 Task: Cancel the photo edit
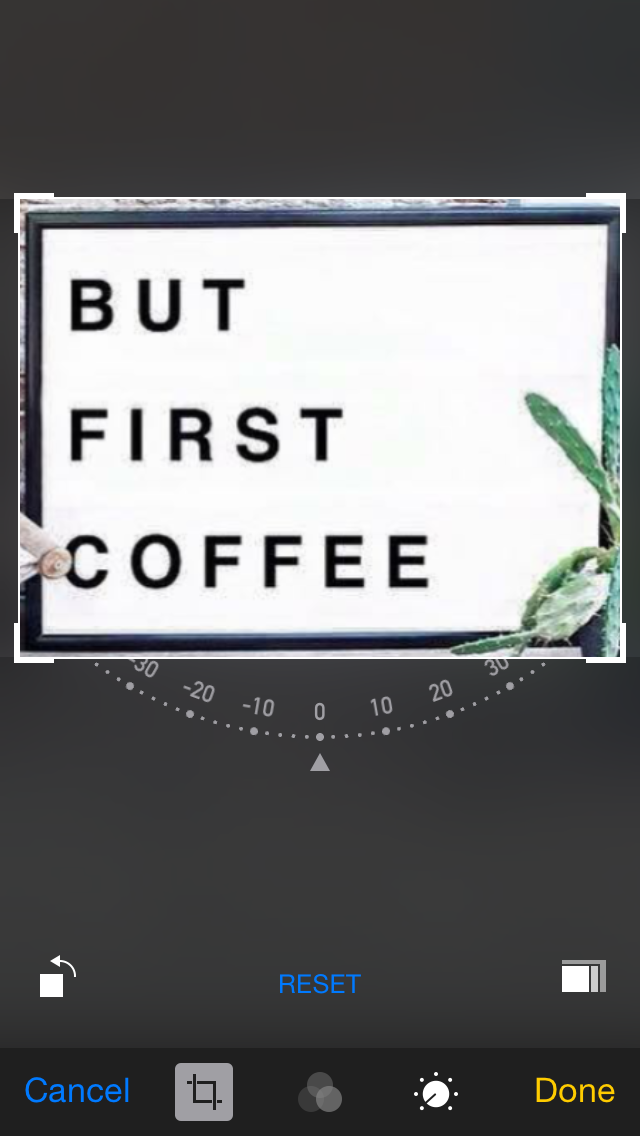(77, 1090)
